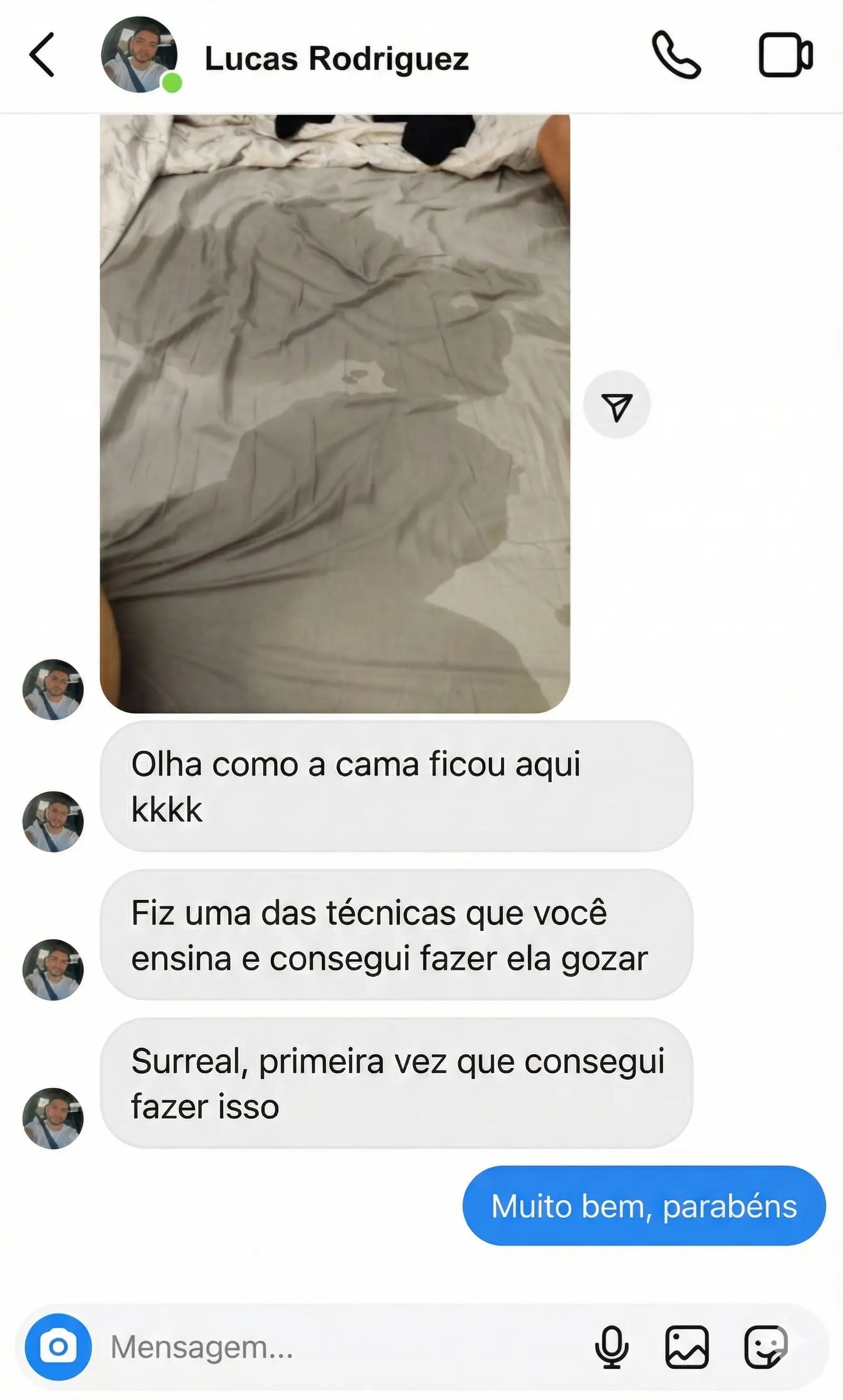Forward the photo with the share arrow

tap(617, 405)
